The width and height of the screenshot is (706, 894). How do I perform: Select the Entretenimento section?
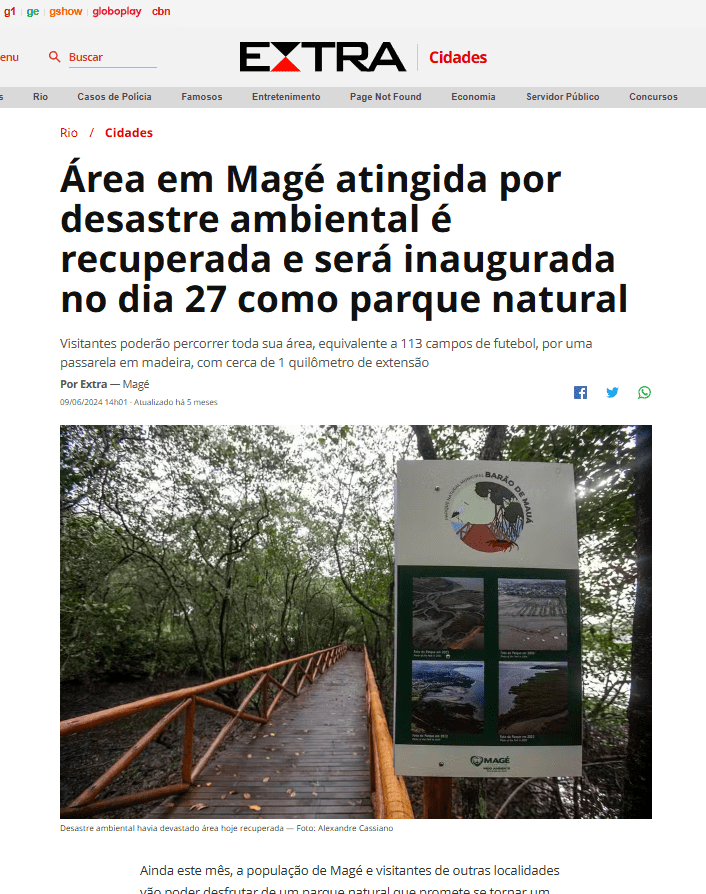(x=286, y=97)
